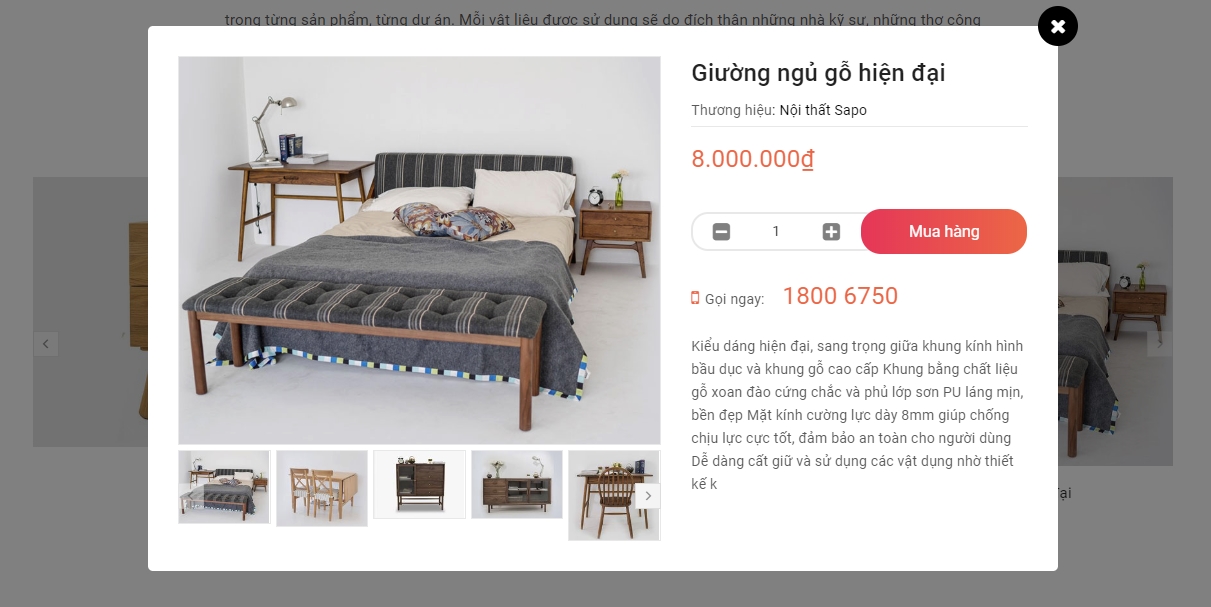Select the bed thumbnail image

pyautogui.click(x=224, y=486)
